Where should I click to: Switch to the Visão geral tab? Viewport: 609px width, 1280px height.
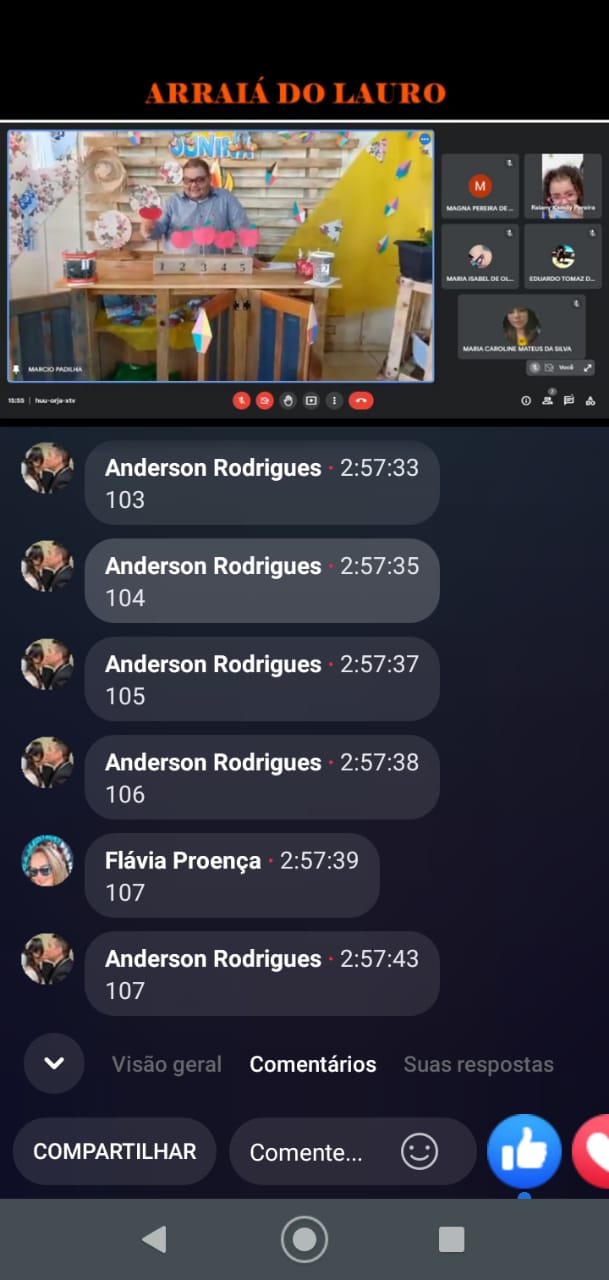point(166,1065)
